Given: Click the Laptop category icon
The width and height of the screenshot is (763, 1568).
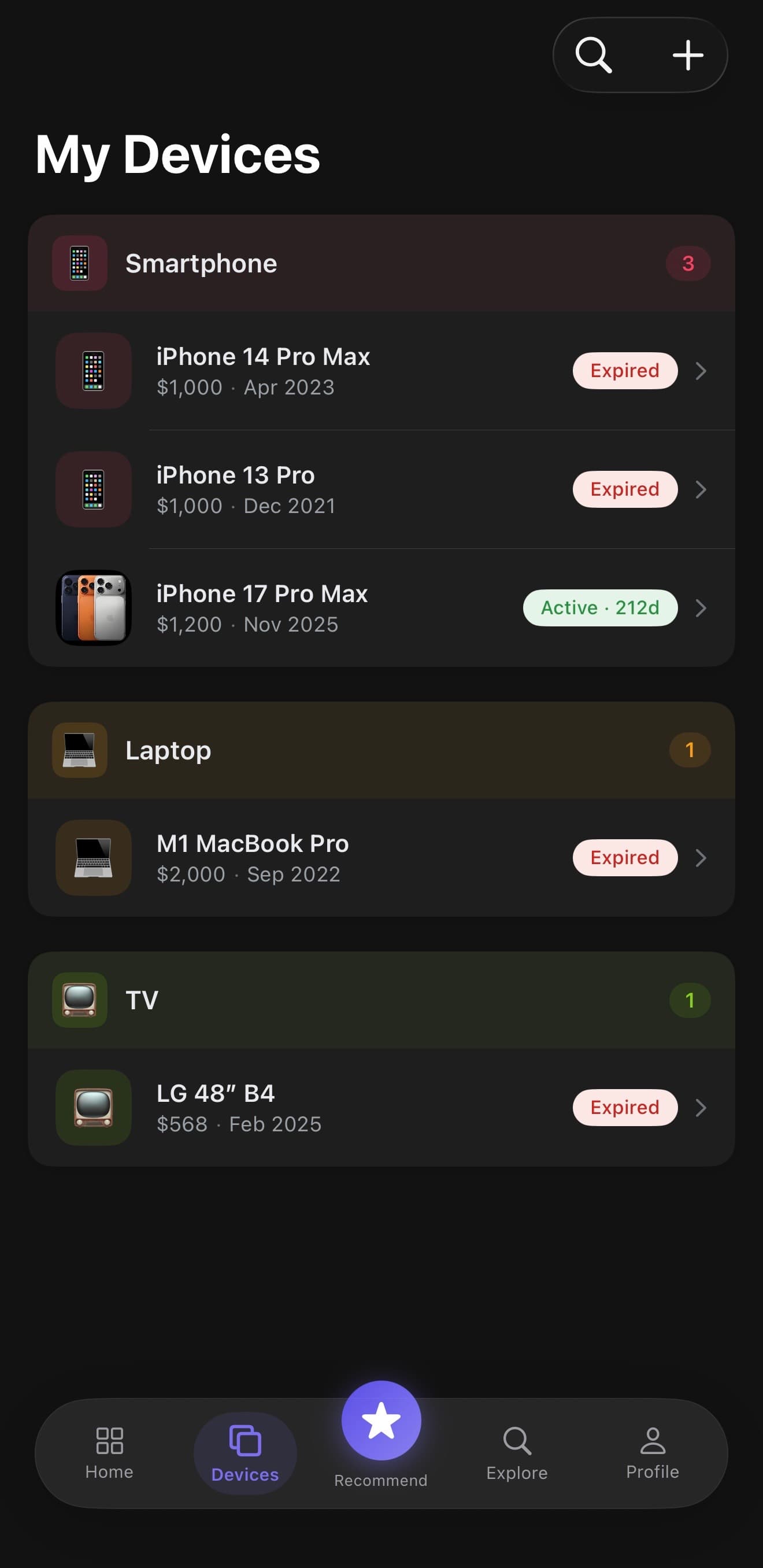Looking at the screenshot, I should coord(79,750).
